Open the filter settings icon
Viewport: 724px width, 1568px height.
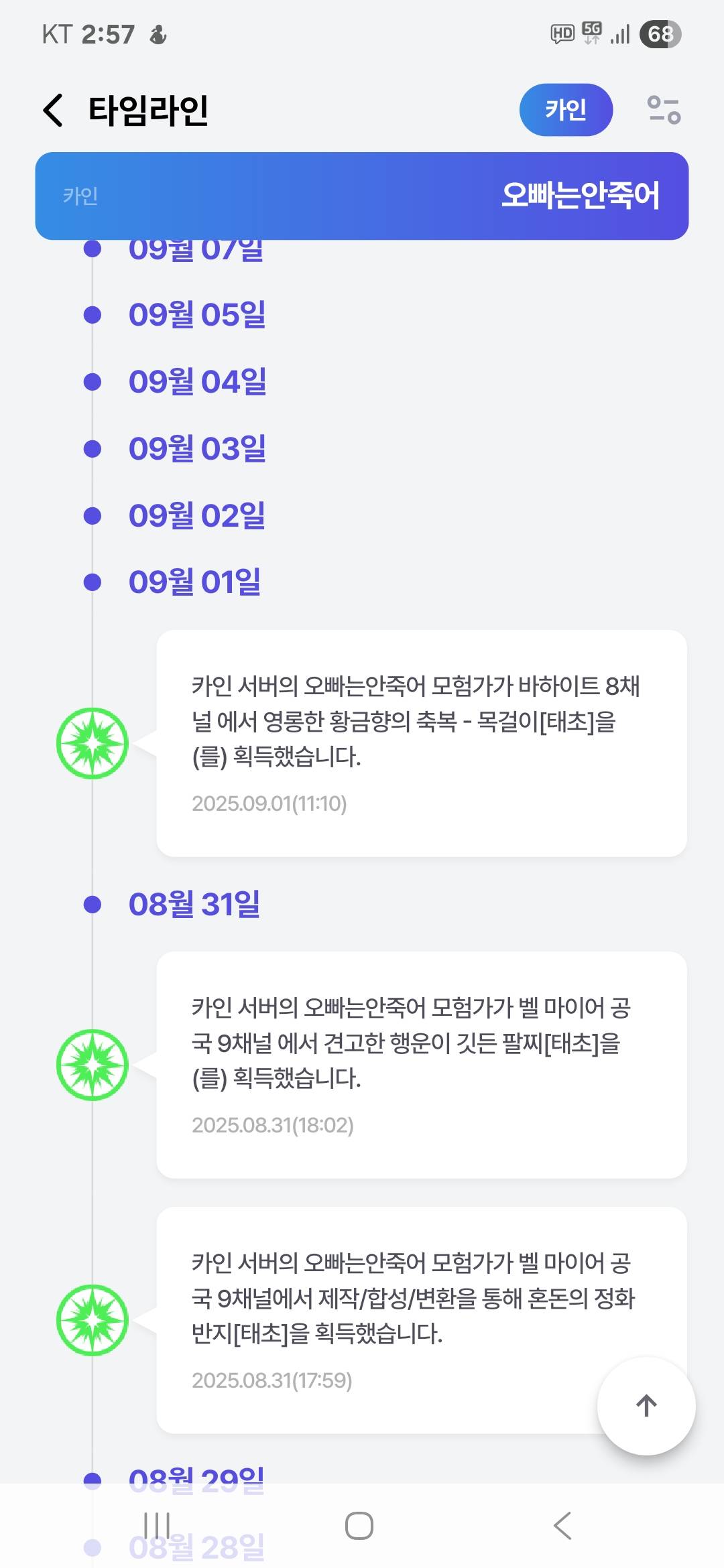point(664,110)
